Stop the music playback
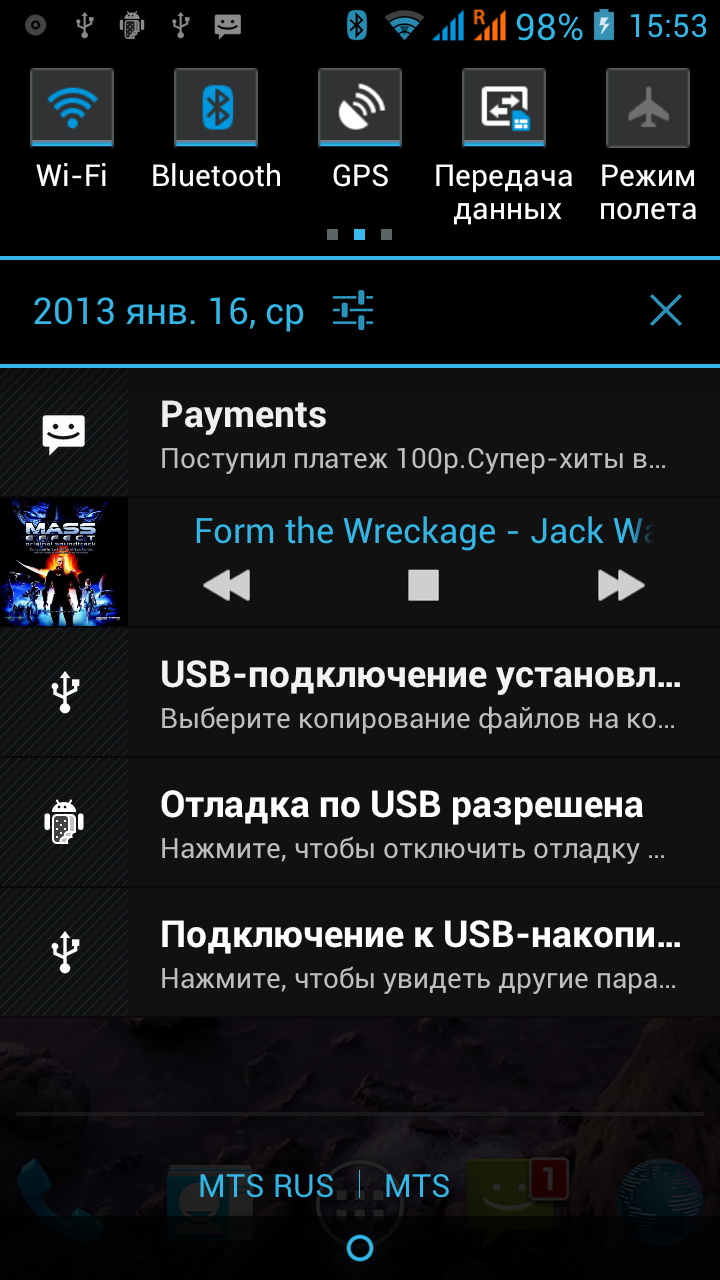The image size is (720, 1280). (x=424, y=585)
